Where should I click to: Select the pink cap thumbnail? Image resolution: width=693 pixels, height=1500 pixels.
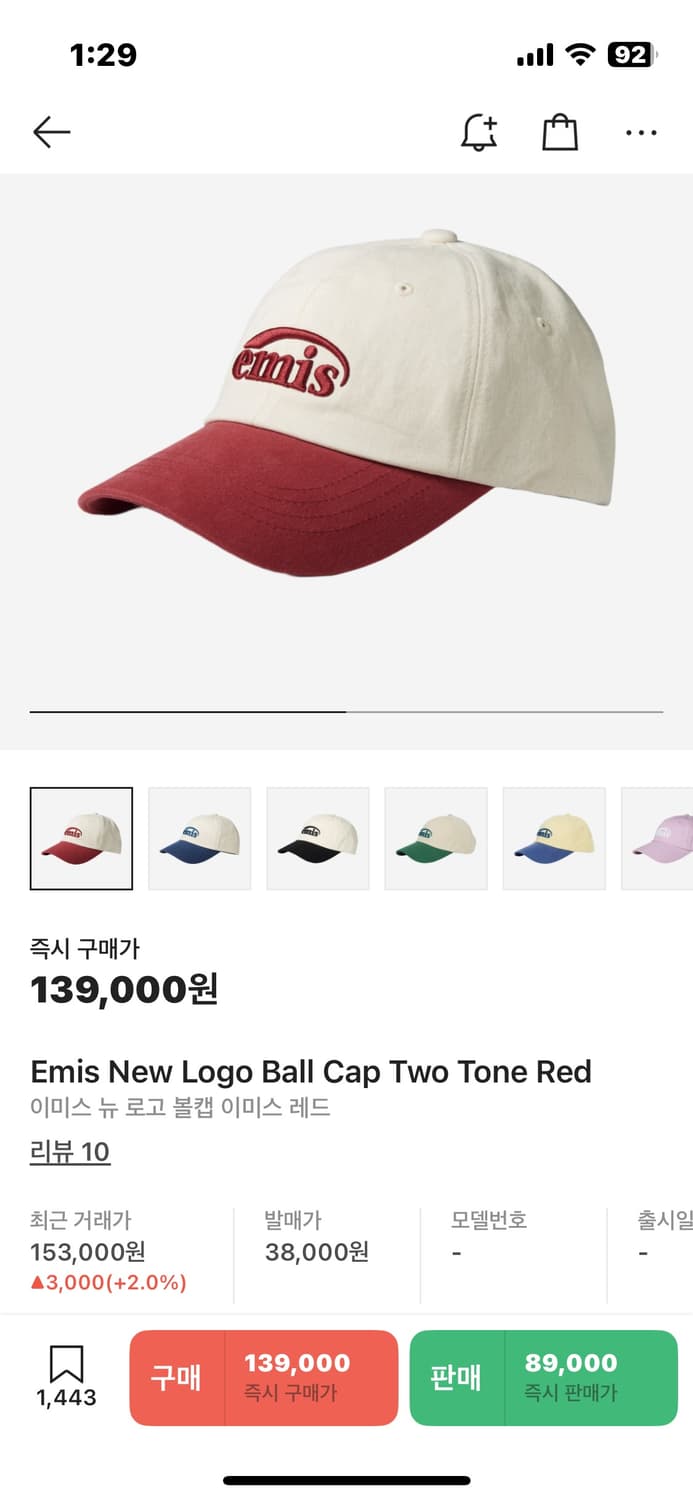coord(660,839)
